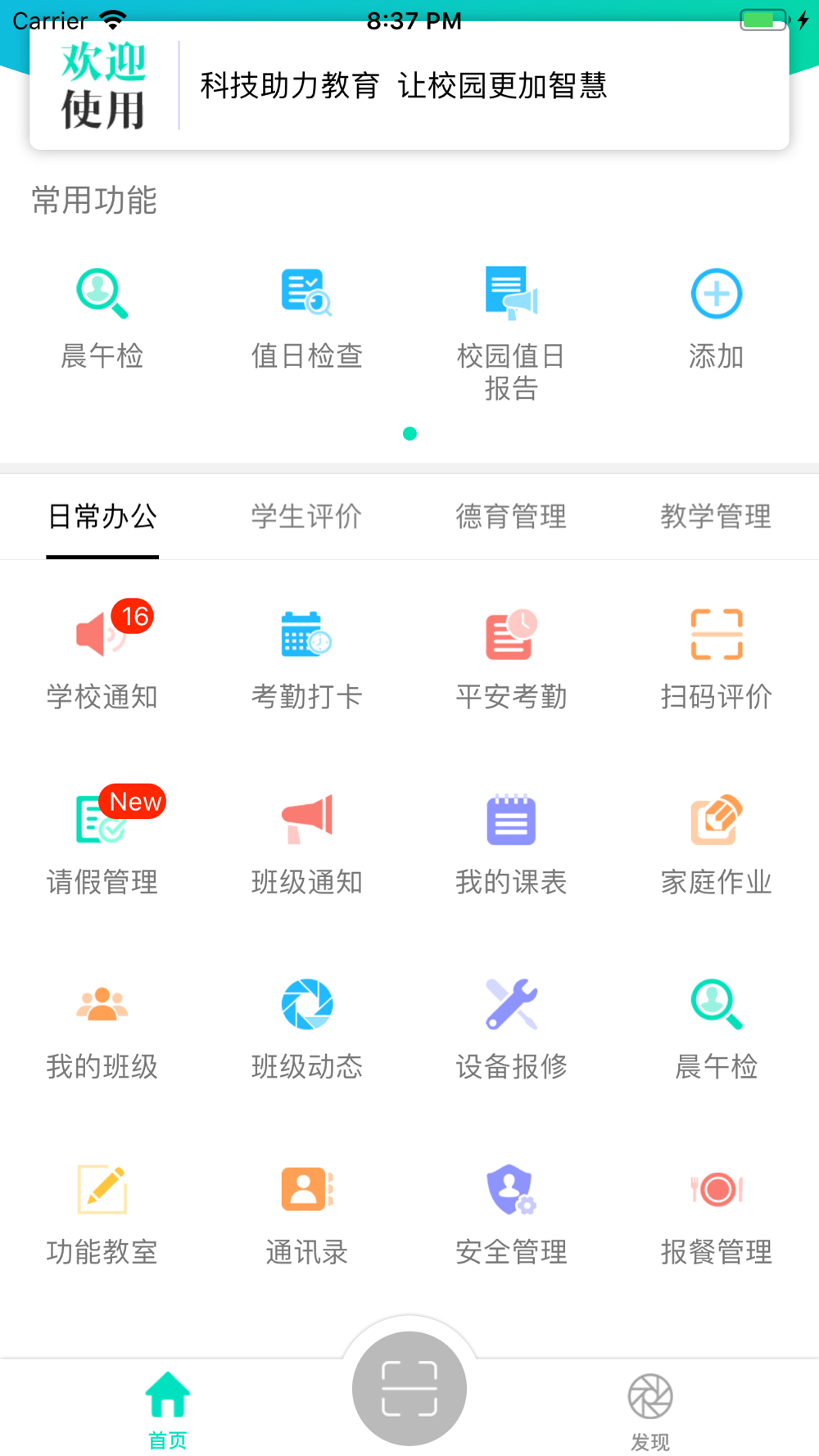Select the 学生评价 tab

click(306, 517)
